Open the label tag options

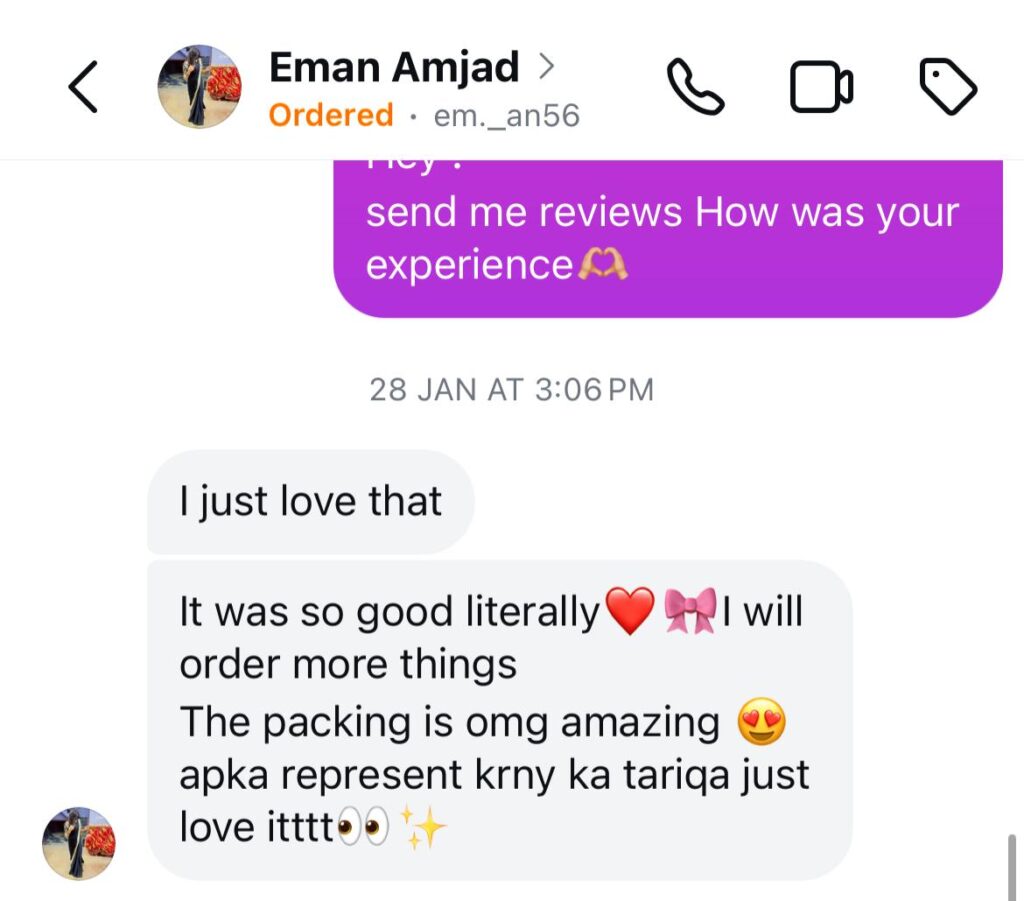947,87
